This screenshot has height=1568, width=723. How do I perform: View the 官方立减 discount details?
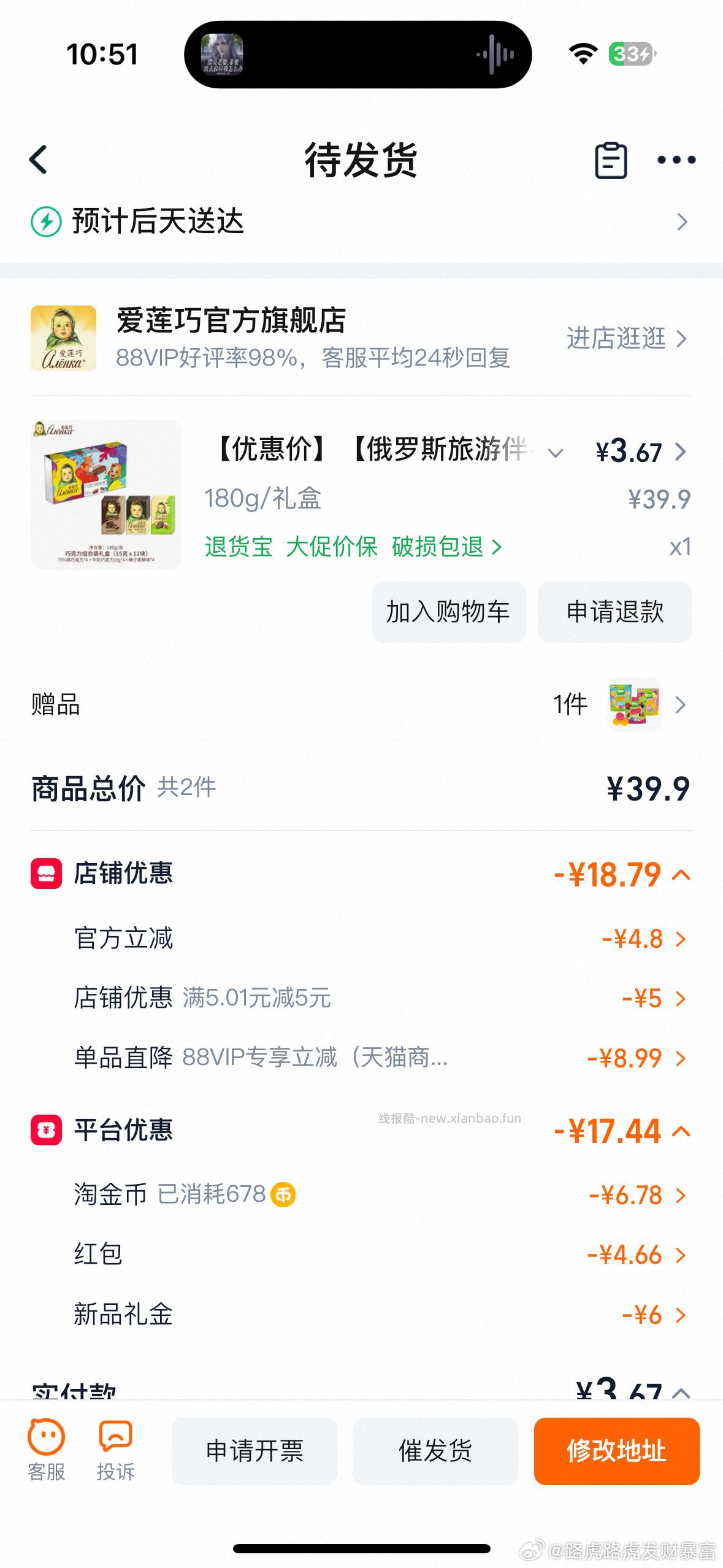[643, 939]
